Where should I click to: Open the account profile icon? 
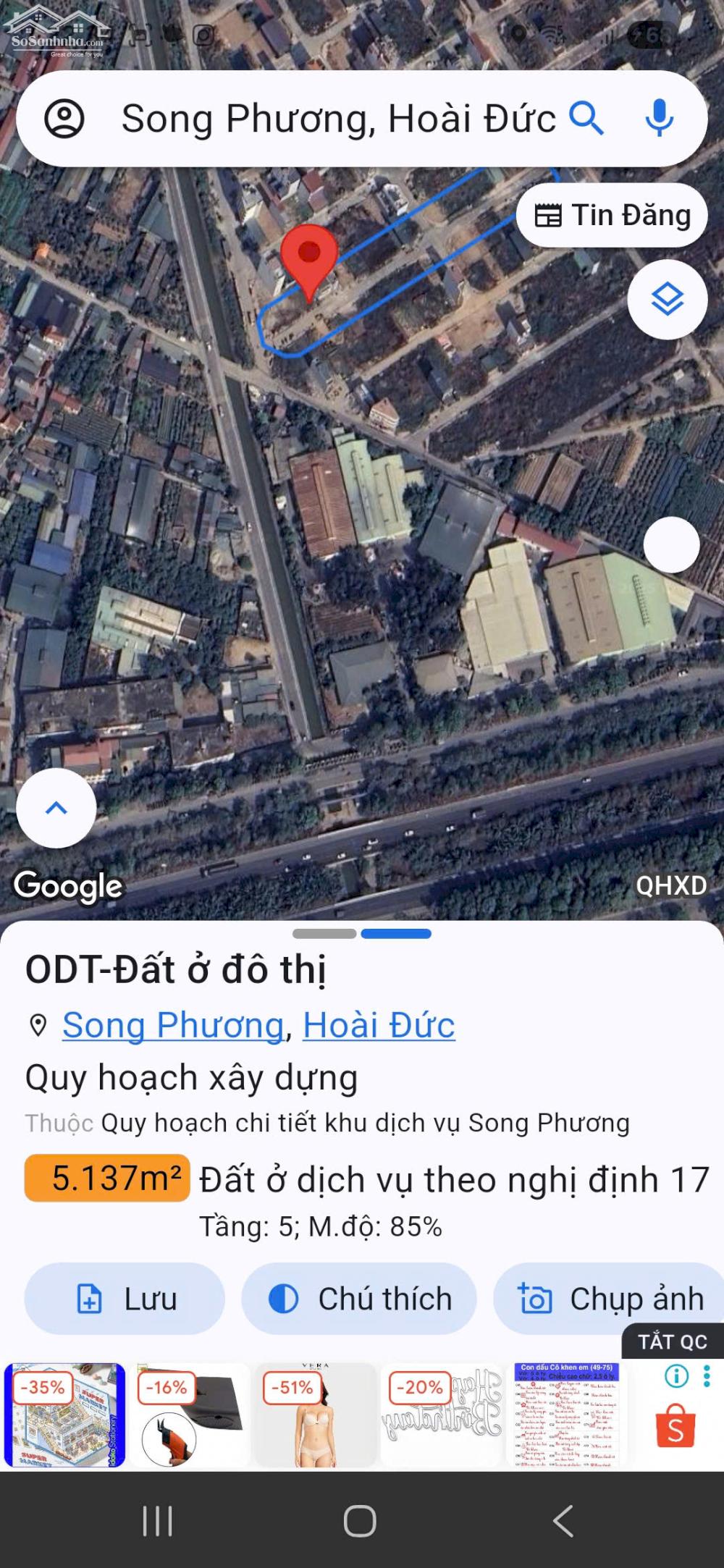tap(64, 119)
